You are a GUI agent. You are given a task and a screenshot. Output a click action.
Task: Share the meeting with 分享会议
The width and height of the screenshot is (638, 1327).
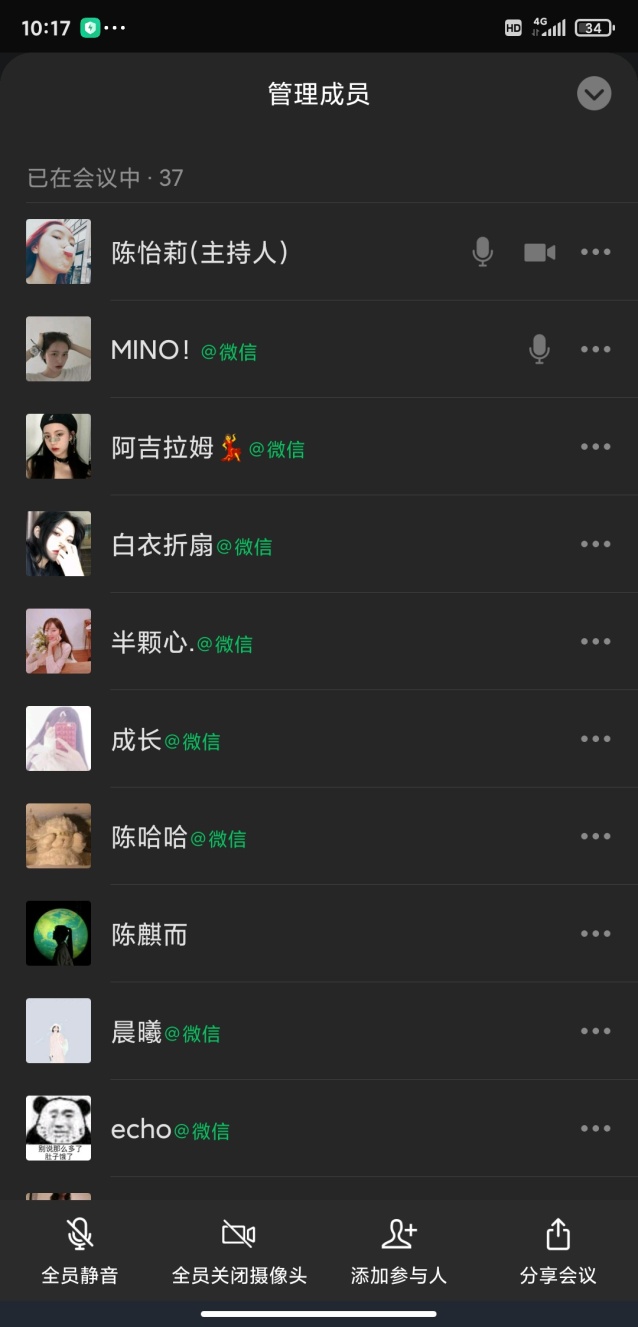coord(558,1251)
